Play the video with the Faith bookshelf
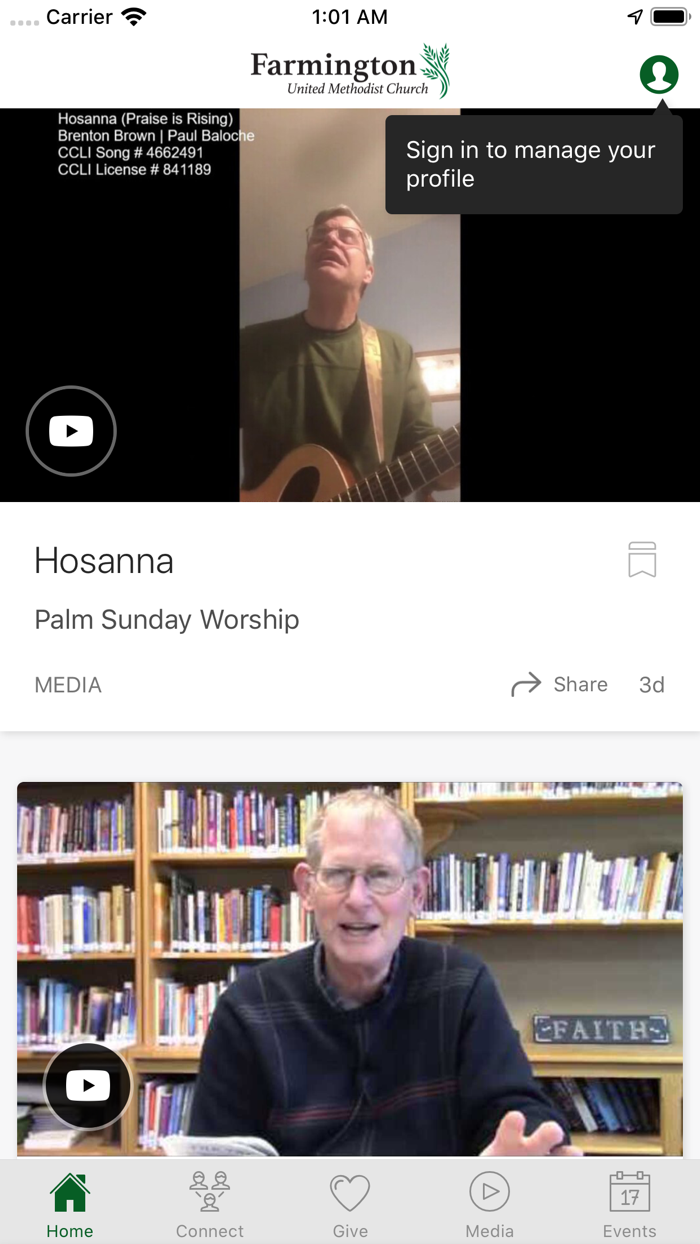Viewport: 700px width, 1244px height. (88, 1086)
